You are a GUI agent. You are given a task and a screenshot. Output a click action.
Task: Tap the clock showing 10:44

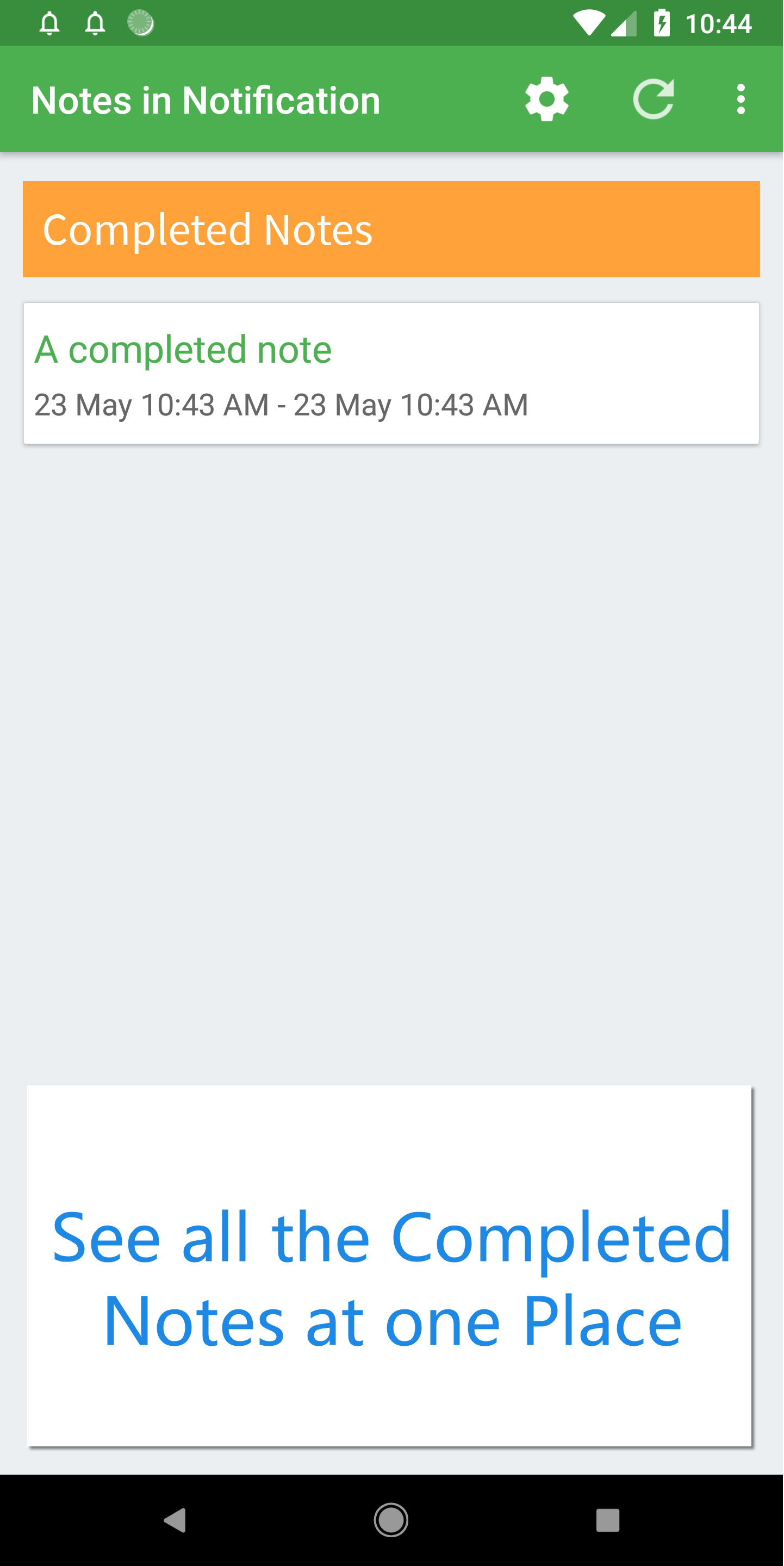tap(721, 23)
